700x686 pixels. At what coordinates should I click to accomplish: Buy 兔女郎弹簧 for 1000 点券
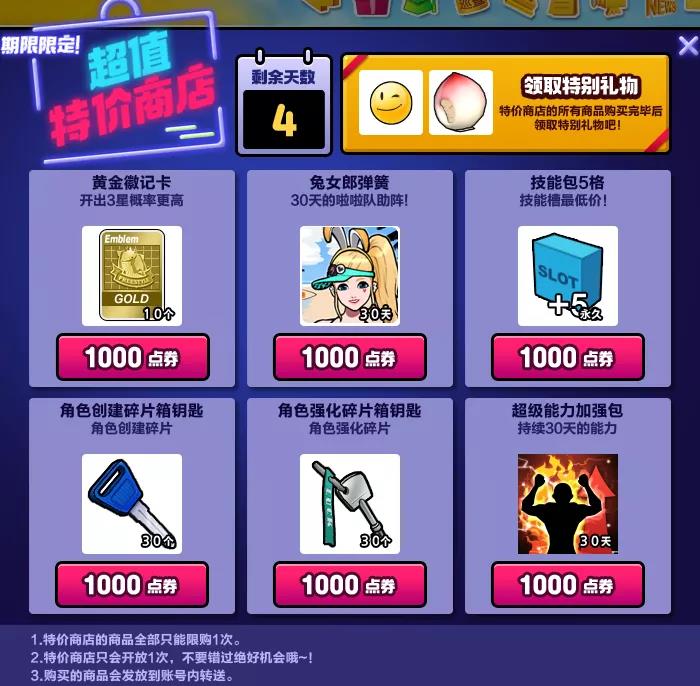coord(349,357)
